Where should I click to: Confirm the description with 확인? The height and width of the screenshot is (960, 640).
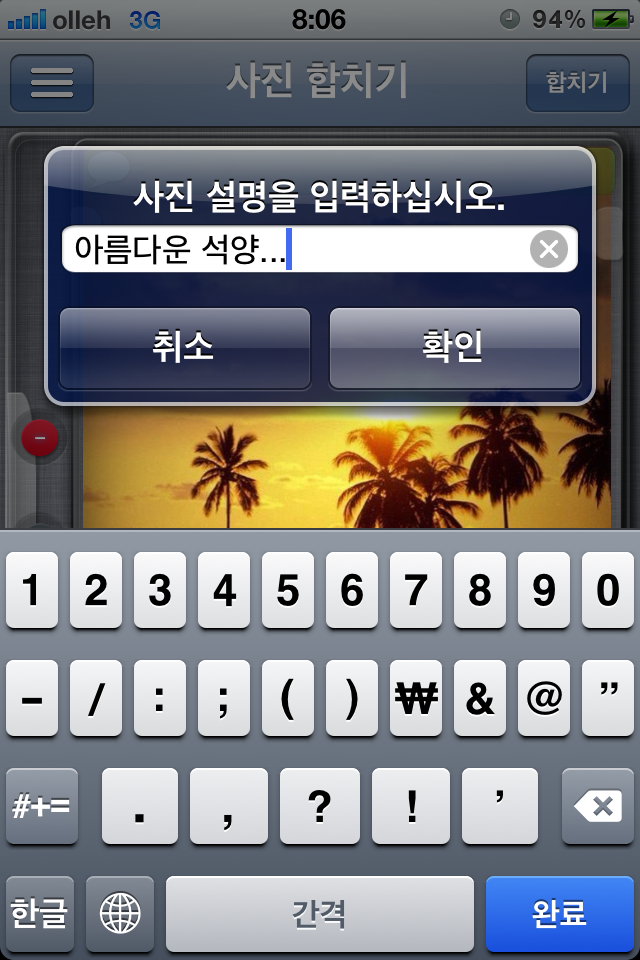[x=454, y=347]
